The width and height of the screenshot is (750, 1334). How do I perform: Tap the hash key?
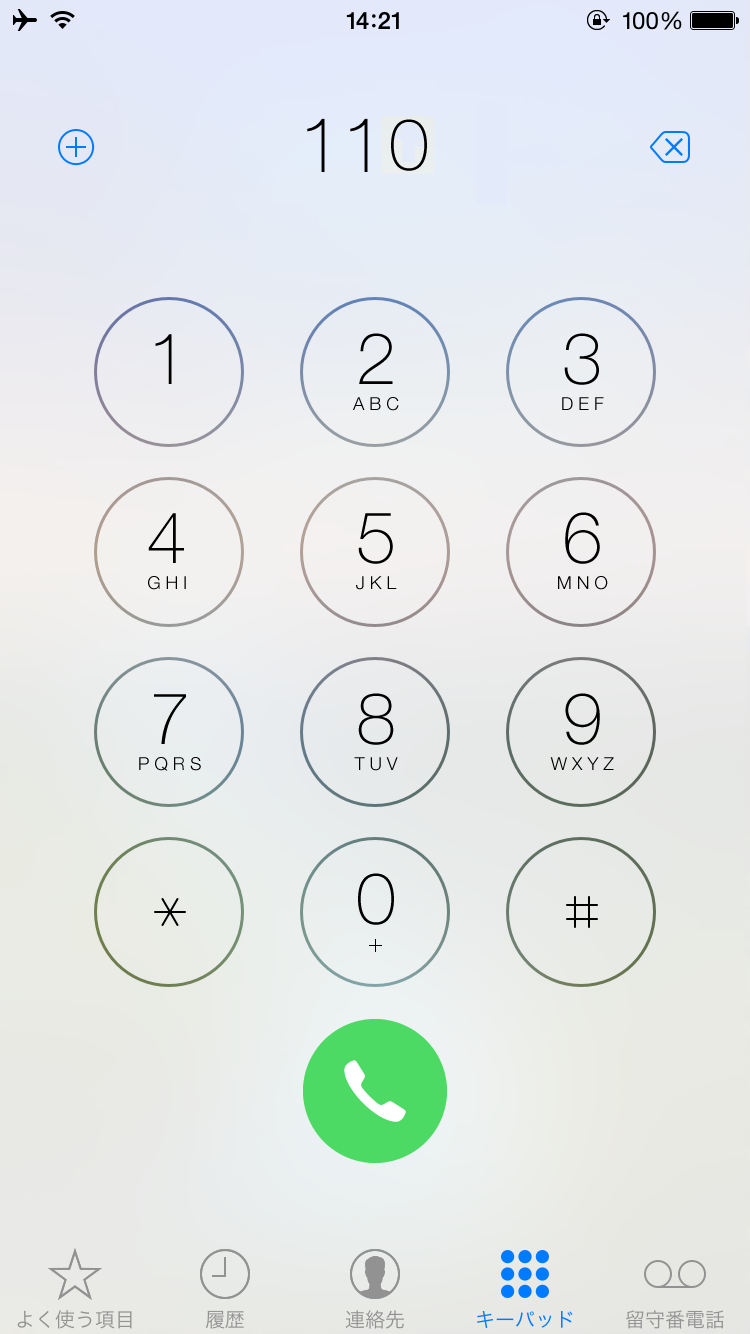pos(581,912)
